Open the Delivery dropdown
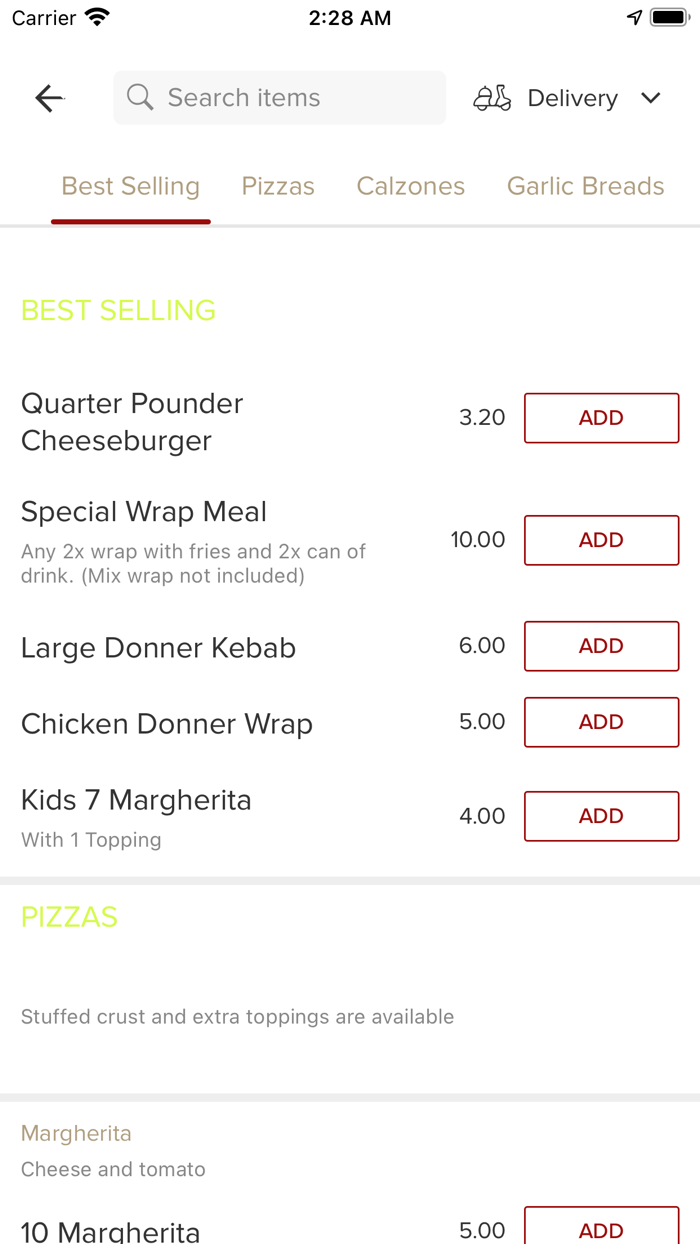The height and width of the screenshot is (1244, 700). coord(567,98)
